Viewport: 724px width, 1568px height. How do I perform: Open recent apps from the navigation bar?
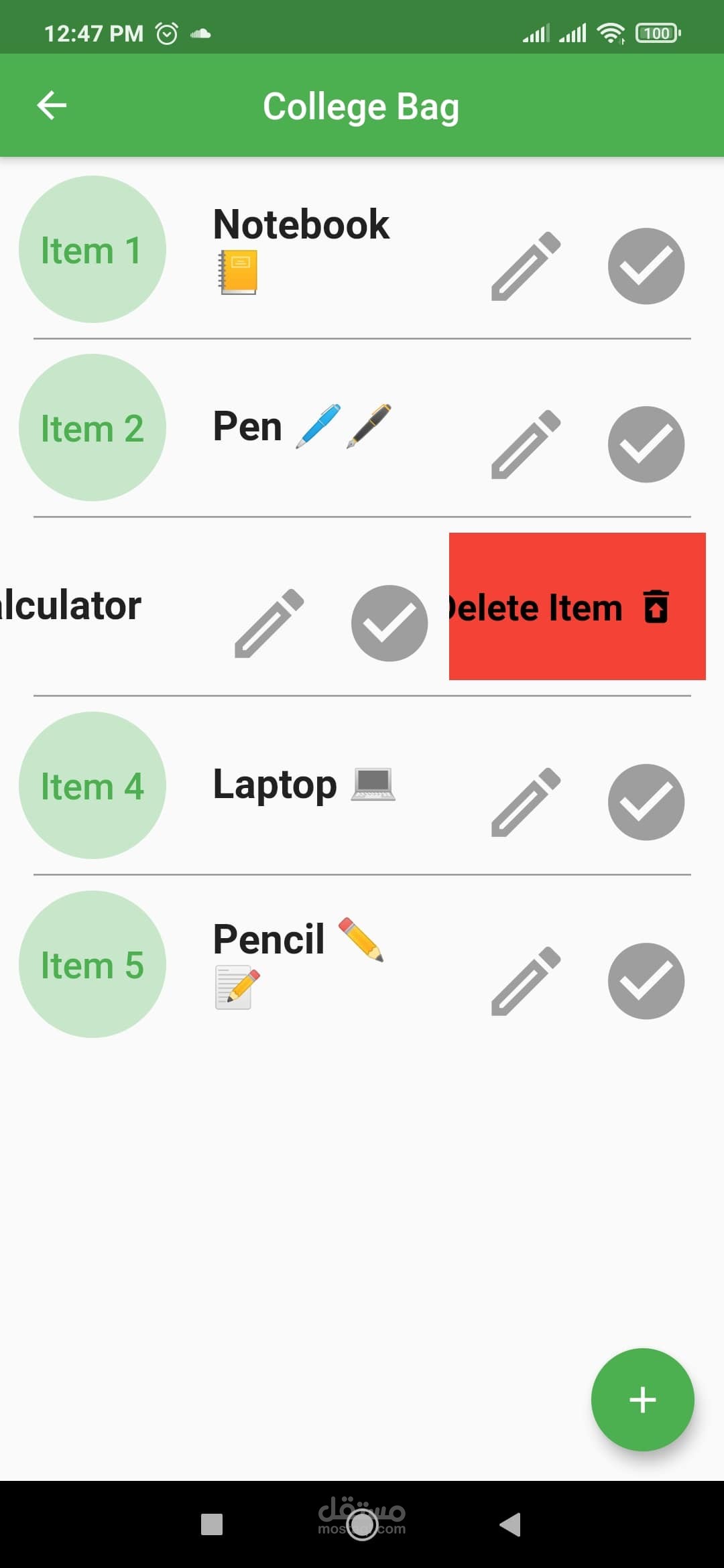click(x=212, y=1524)
